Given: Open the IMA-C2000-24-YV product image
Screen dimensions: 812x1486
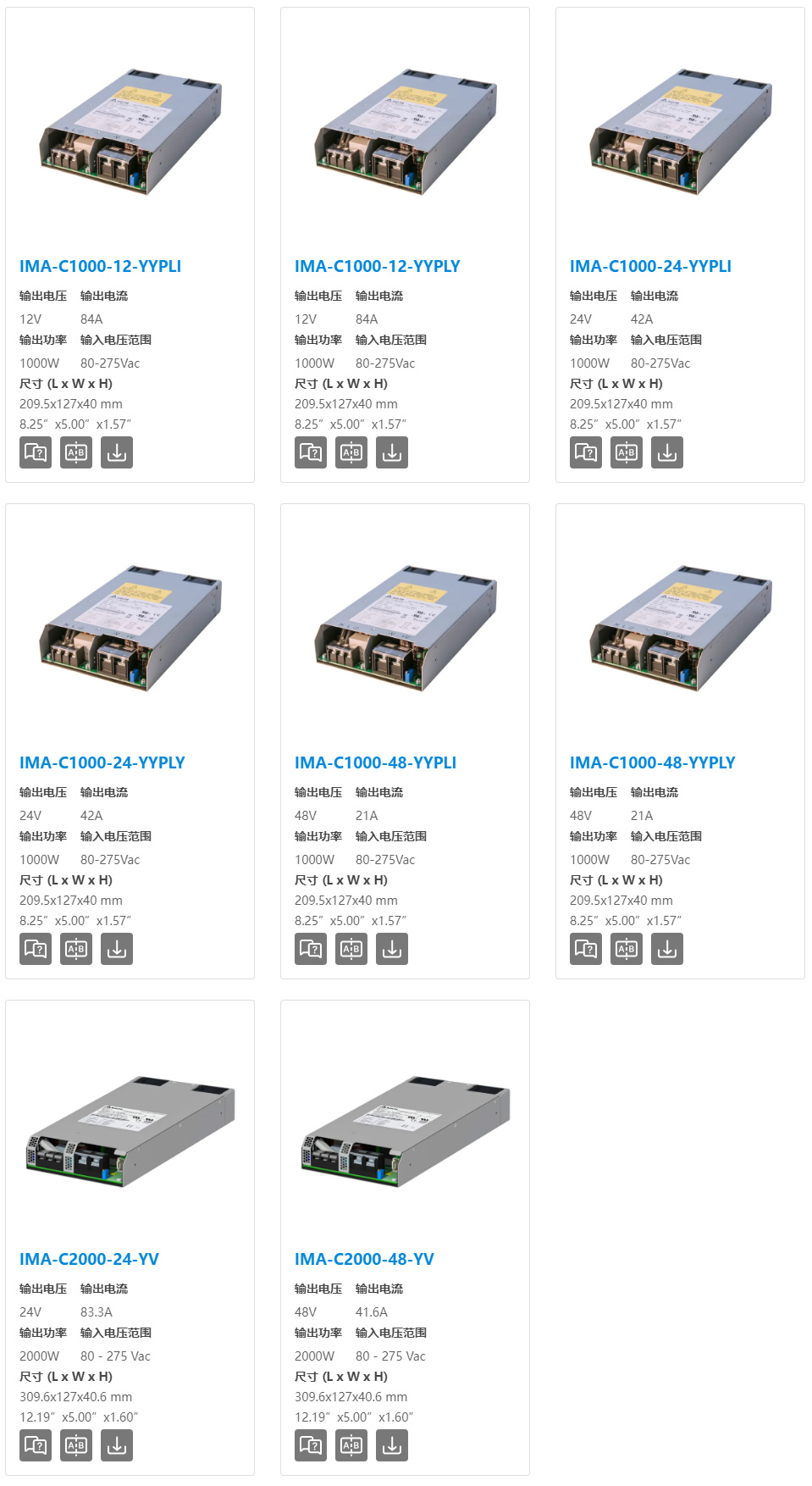Looking at the screenshot, I should click(130, 1131).
